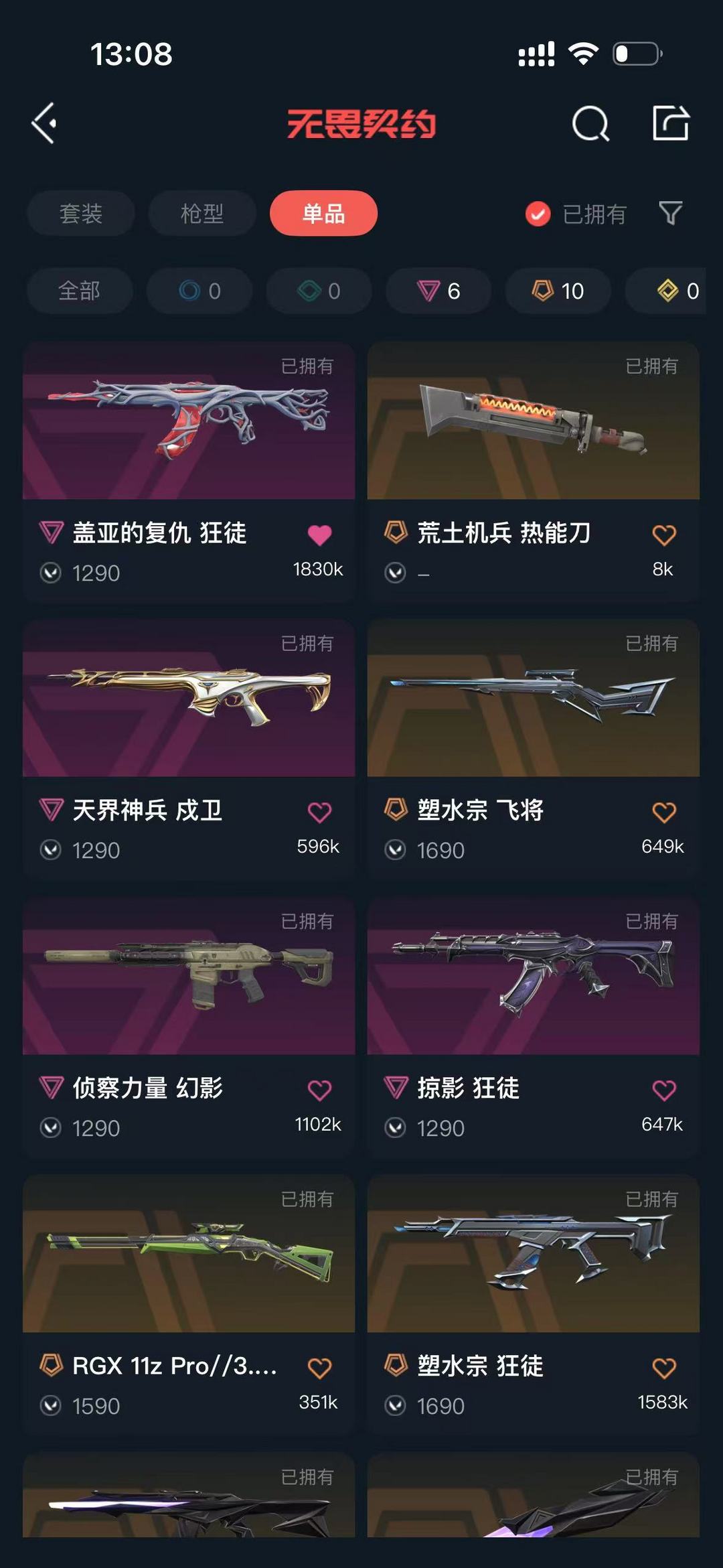Filter by the orange tier chip showing 10
The image size is (723, 1568).
point(558,291)
